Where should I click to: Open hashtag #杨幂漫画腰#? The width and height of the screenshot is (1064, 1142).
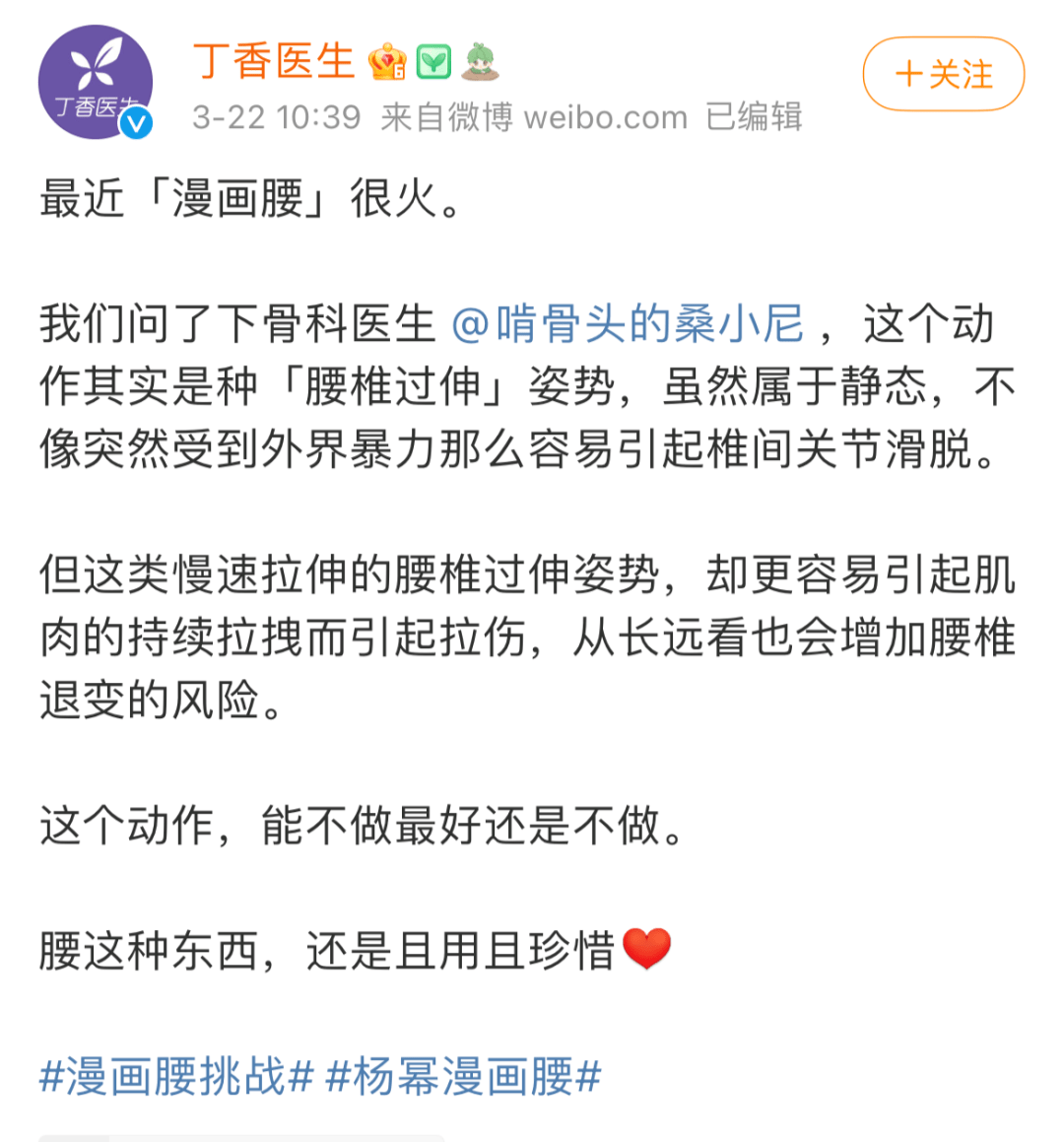click(463, 1076)
